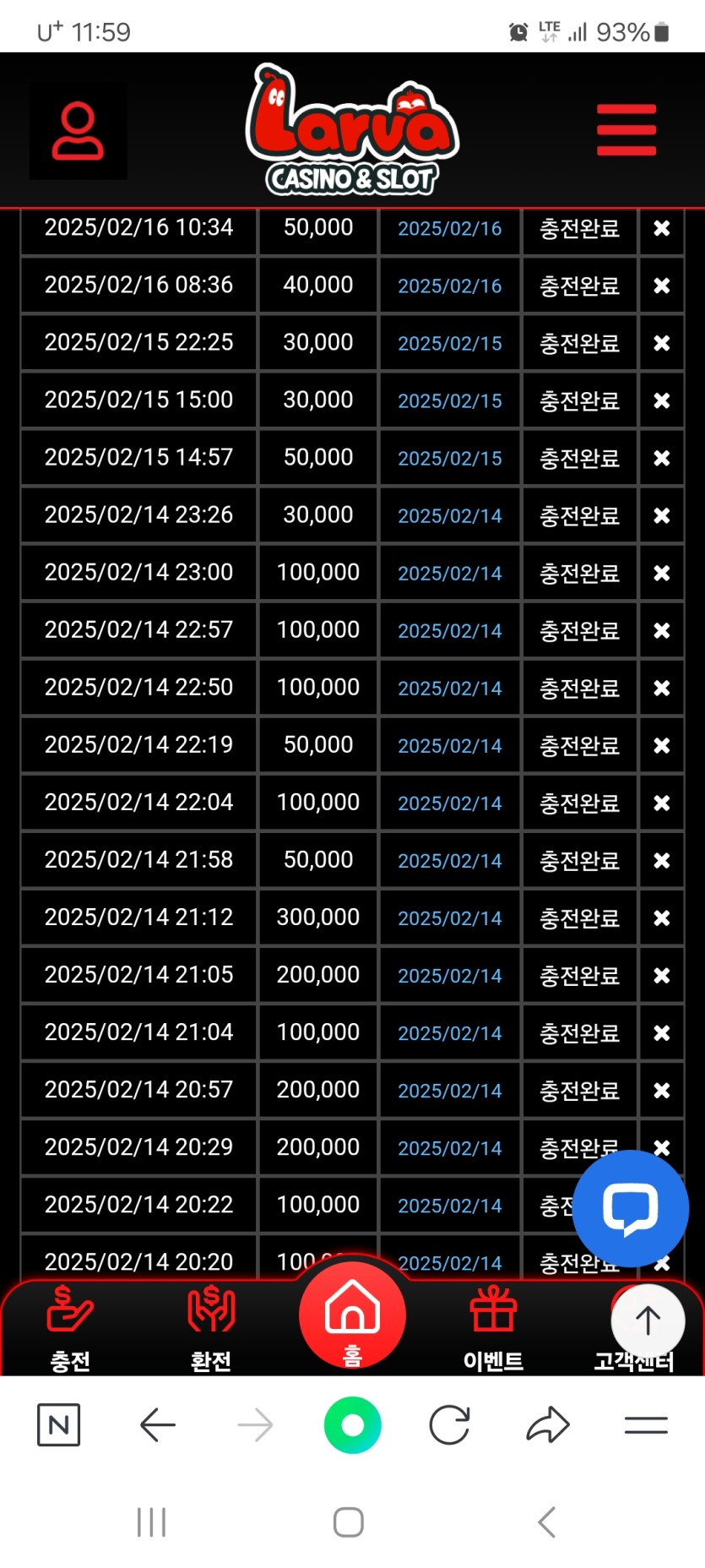705x1568 pixels.
Task: Tap the green Naver search circle
Action: tap(352, 1425)
